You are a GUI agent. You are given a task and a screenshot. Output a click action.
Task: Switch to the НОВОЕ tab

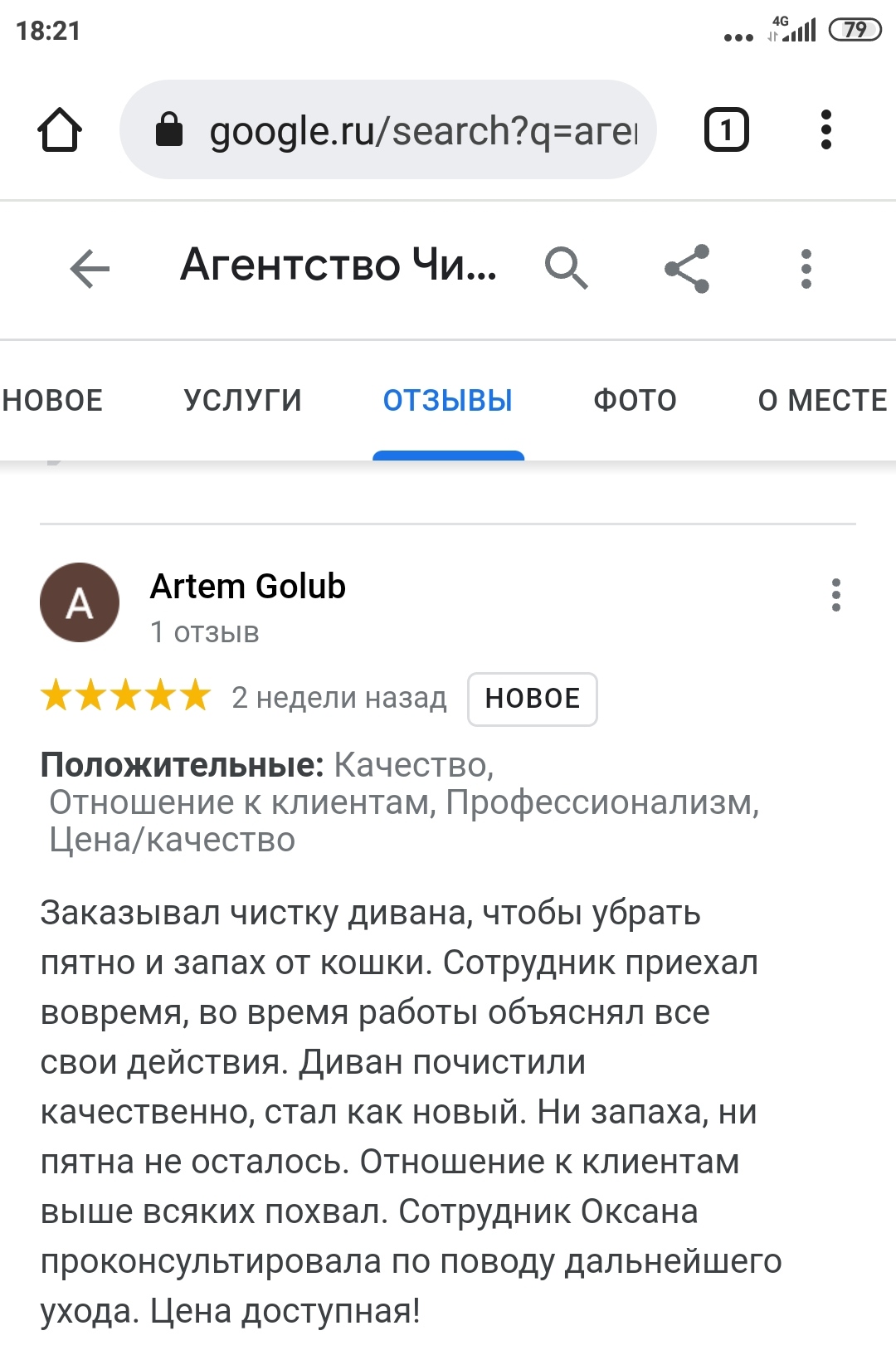pos(51,401)
